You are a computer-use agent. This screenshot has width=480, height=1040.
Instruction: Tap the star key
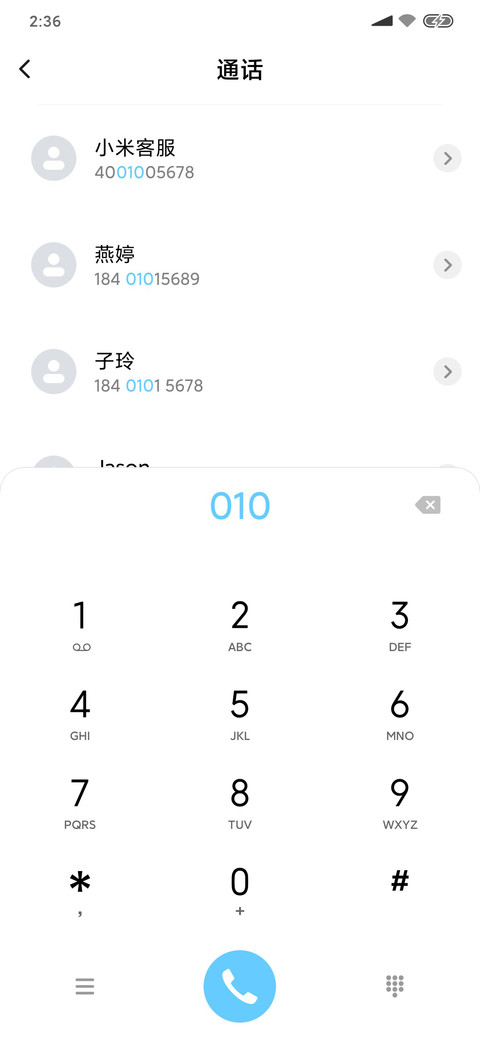point(80,892)
